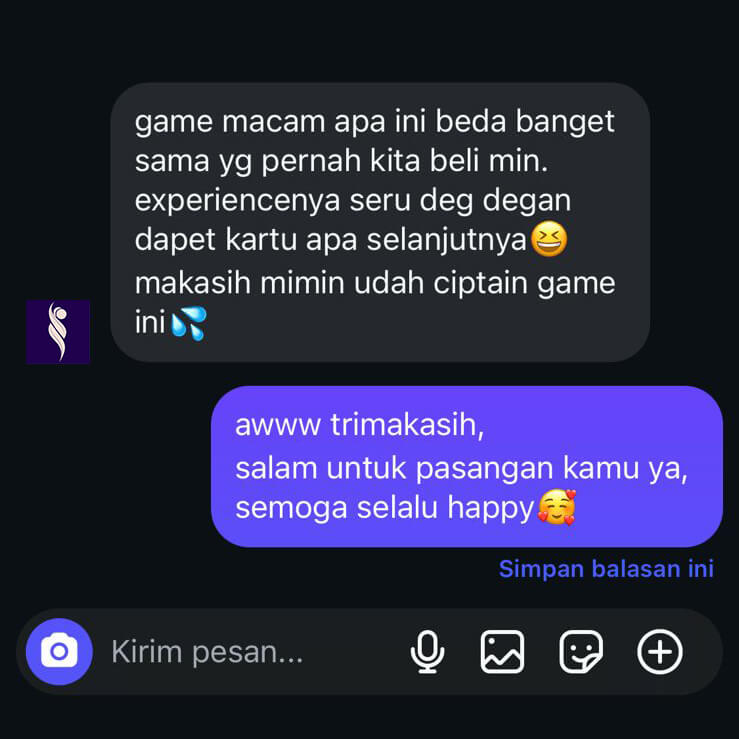Tap 'Simpan balasan ini' link

(x=606, y=569)
